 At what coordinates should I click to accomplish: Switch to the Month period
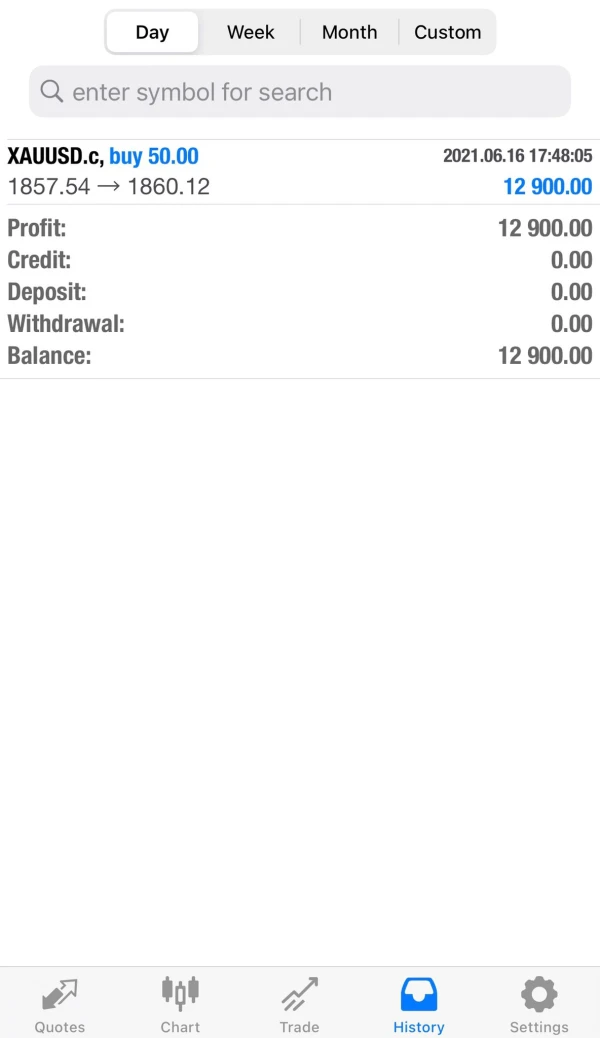(349, 32)
